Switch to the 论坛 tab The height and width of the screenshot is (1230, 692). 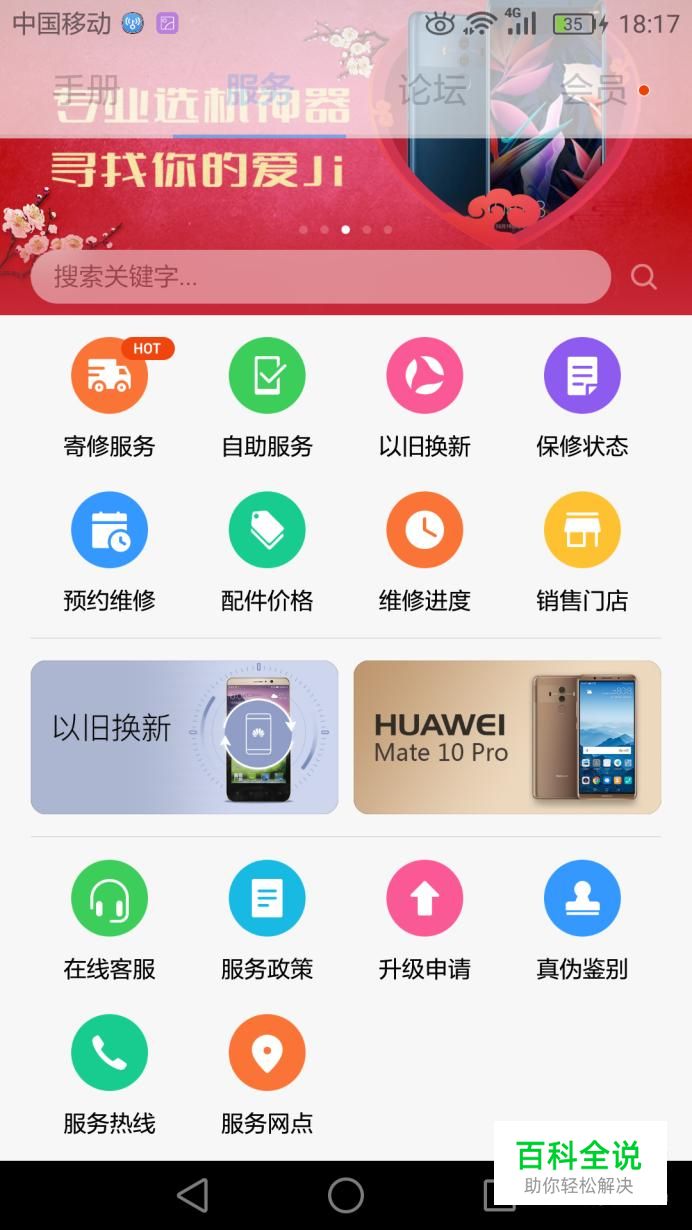tap(432, 90)
